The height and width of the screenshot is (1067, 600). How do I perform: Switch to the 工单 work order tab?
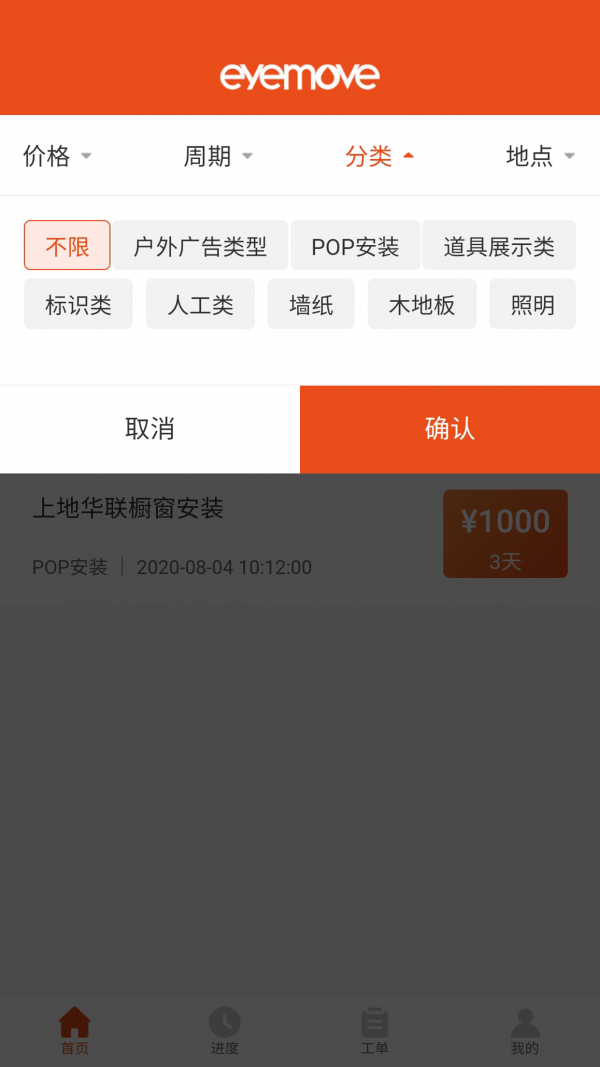375,1031
